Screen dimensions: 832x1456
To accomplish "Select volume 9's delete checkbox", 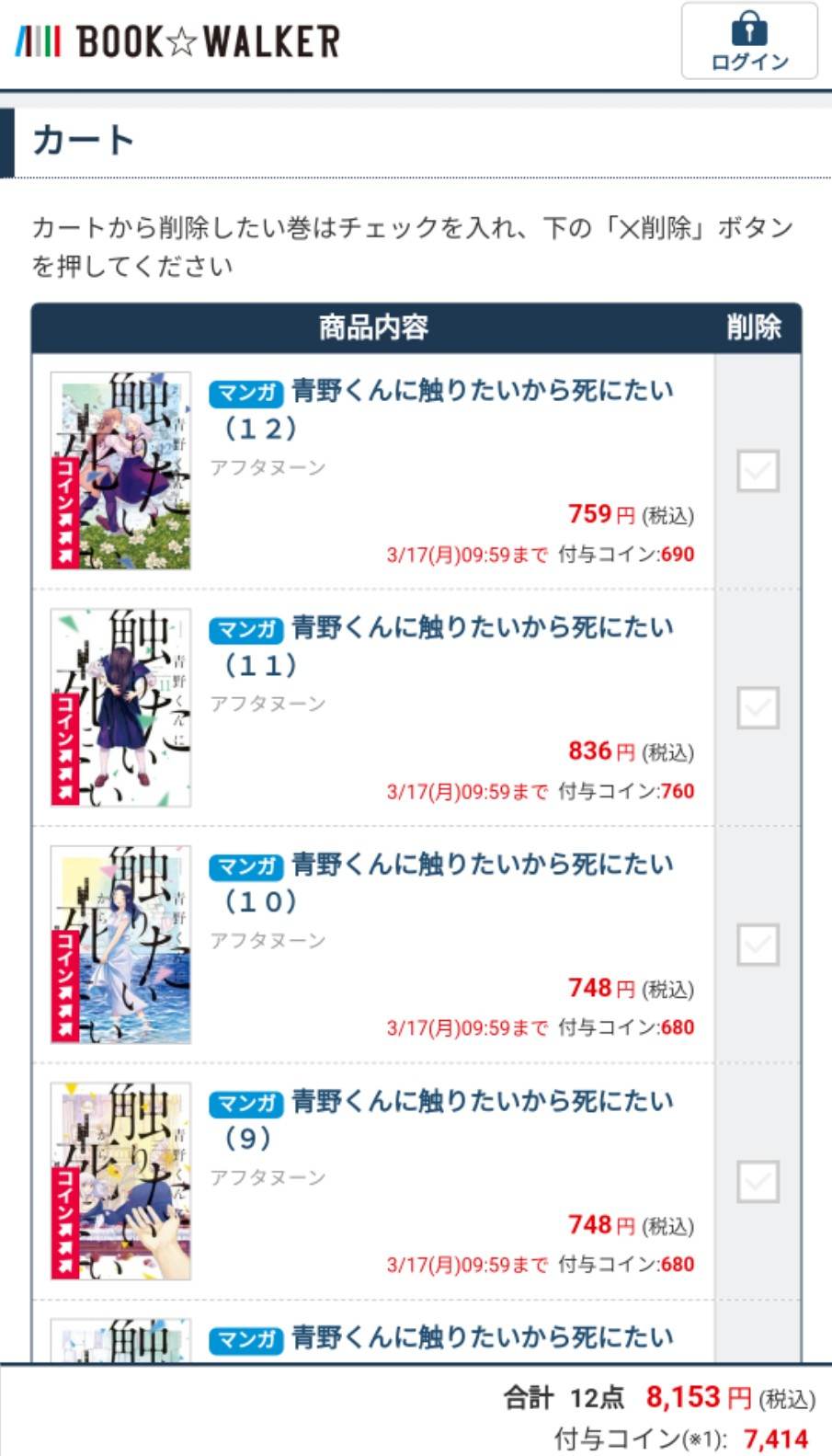I will coord(758,1181).
